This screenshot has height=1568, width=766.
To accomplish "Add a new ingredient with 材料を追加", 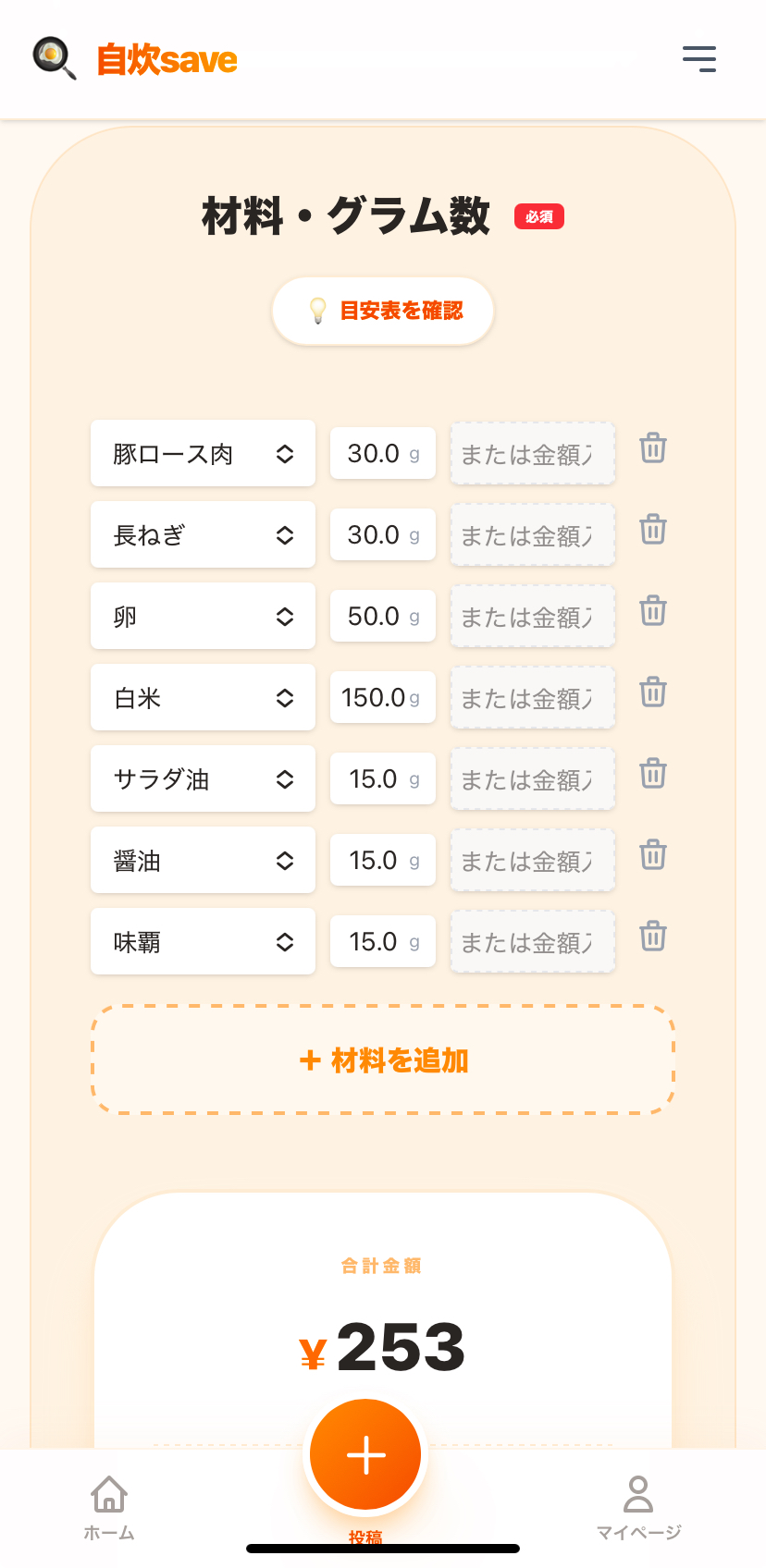I will (x=383, y=1060).
